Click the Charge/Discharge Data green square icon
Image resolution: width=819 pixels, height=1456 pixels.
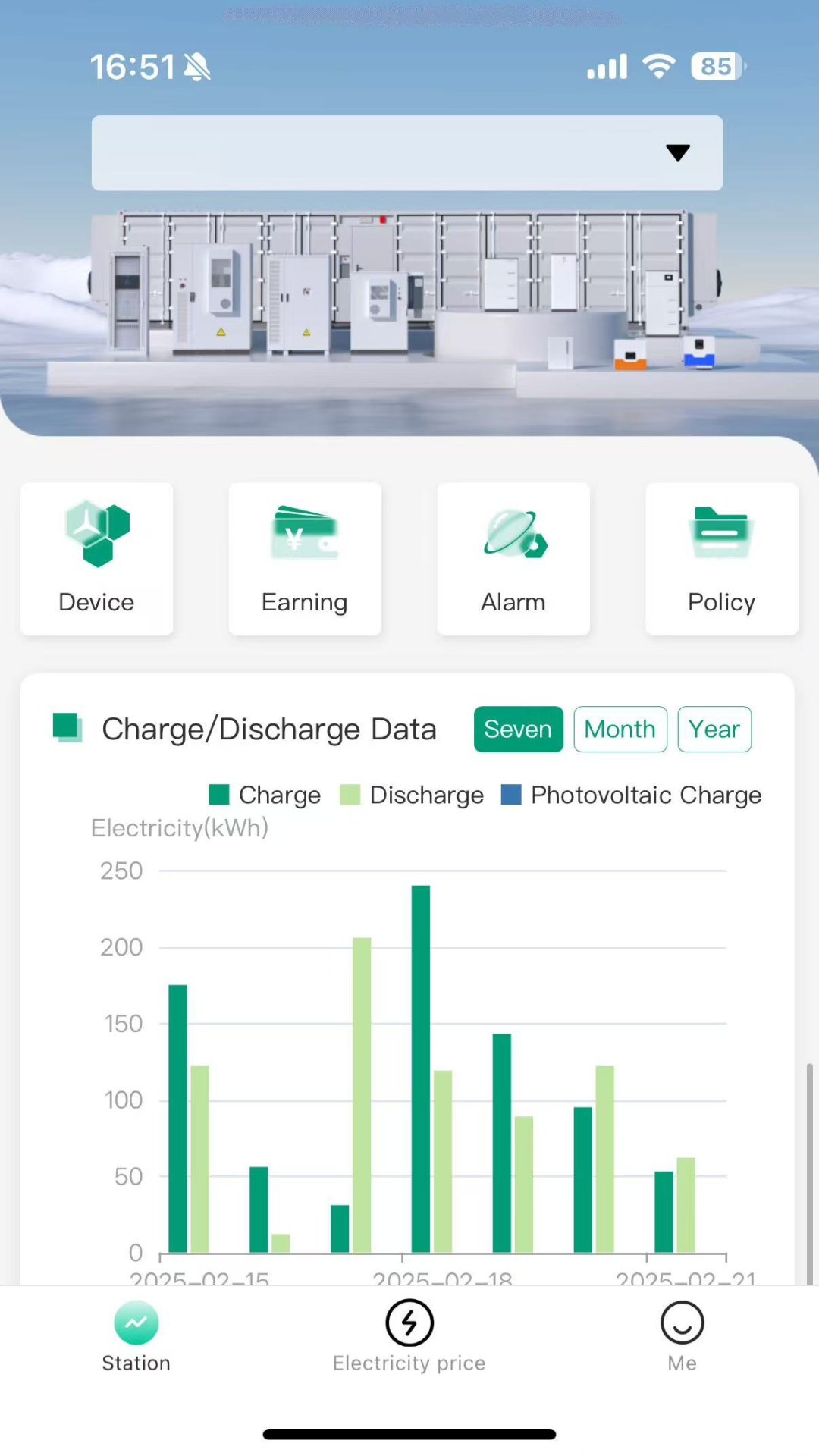[x=67, y=728]
